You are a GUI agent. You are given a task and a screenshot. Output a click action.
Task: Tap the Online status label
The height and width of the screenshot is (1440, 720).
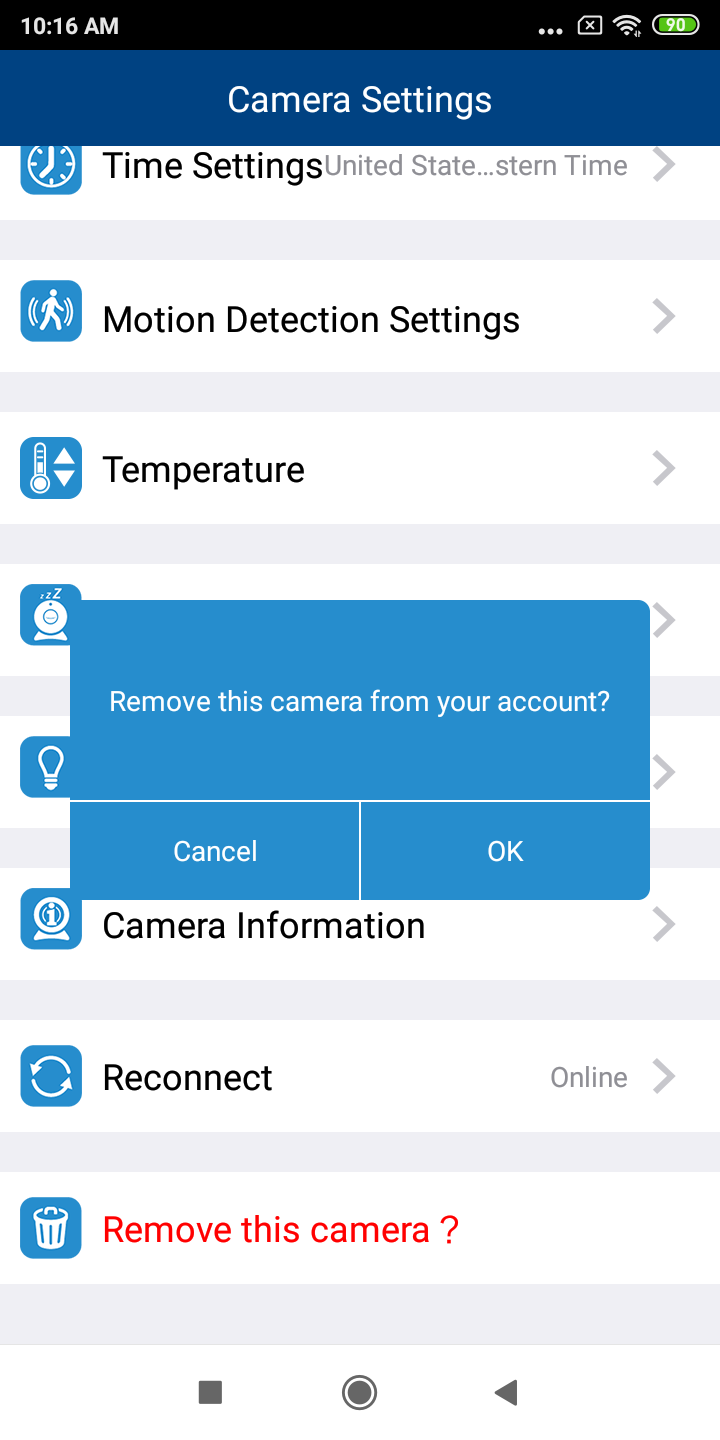[x=587, y=1077]
